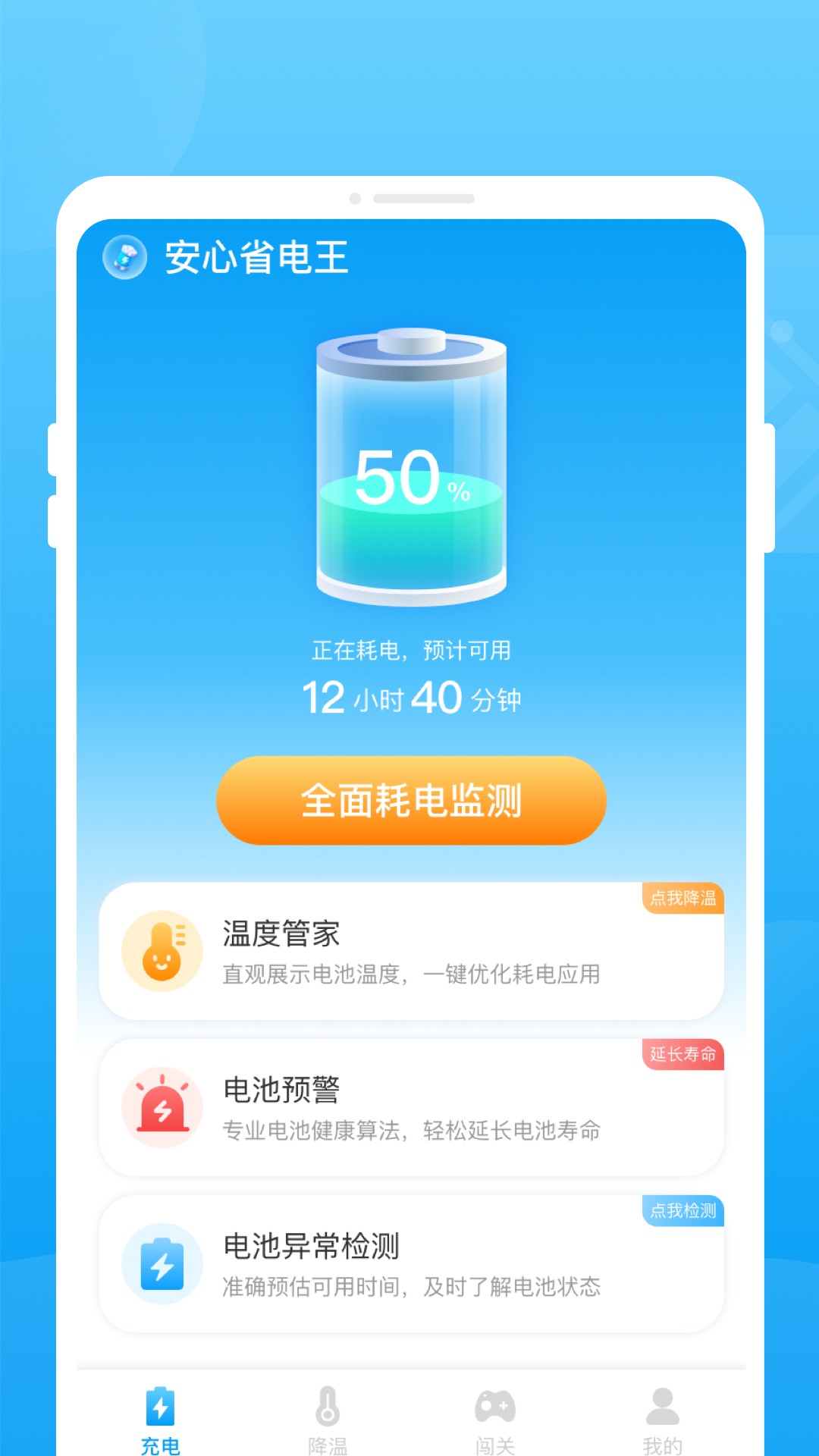Tap the 安心省电王 app logo icon

click(x=126, y=259)
